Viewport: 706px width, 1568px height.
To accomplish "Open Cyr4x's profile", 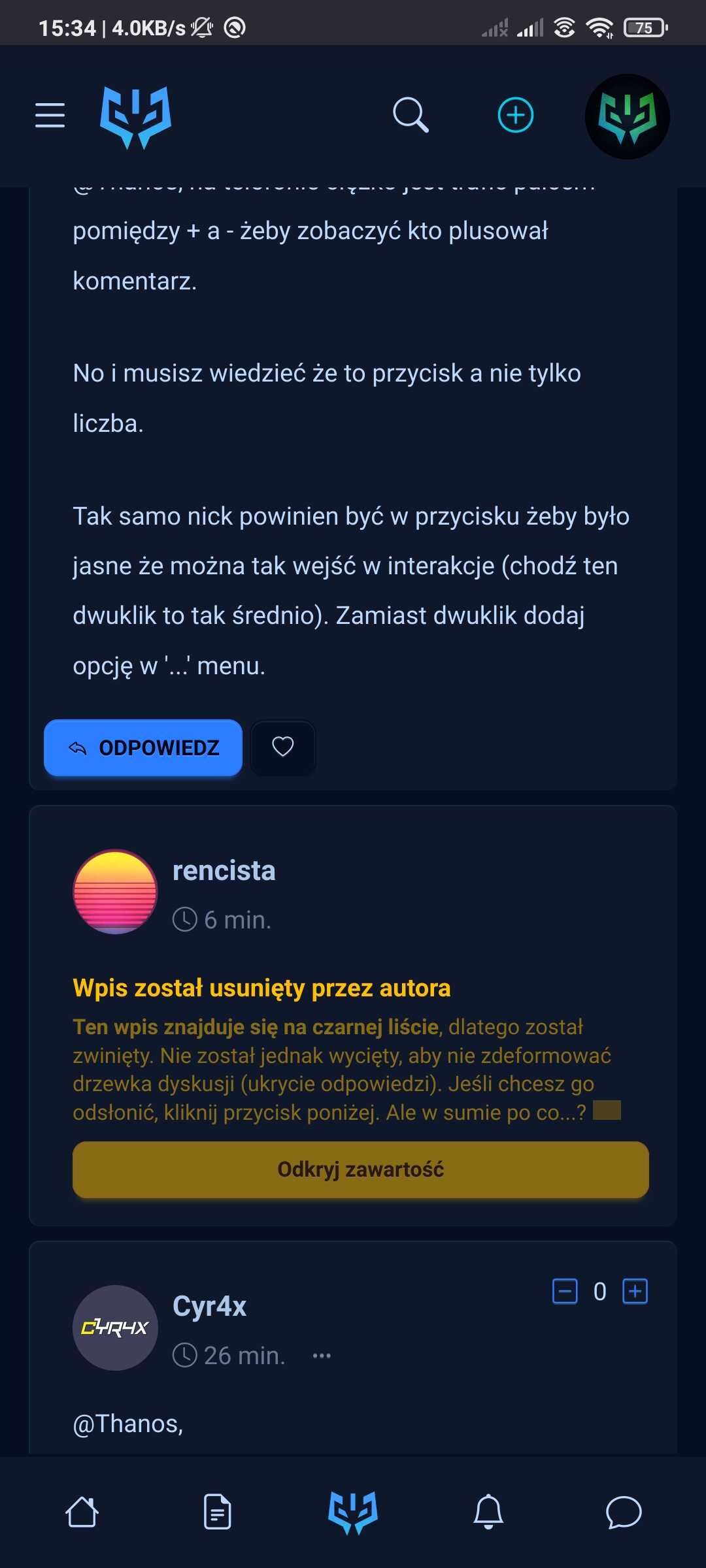I will tap(209, 1307).
